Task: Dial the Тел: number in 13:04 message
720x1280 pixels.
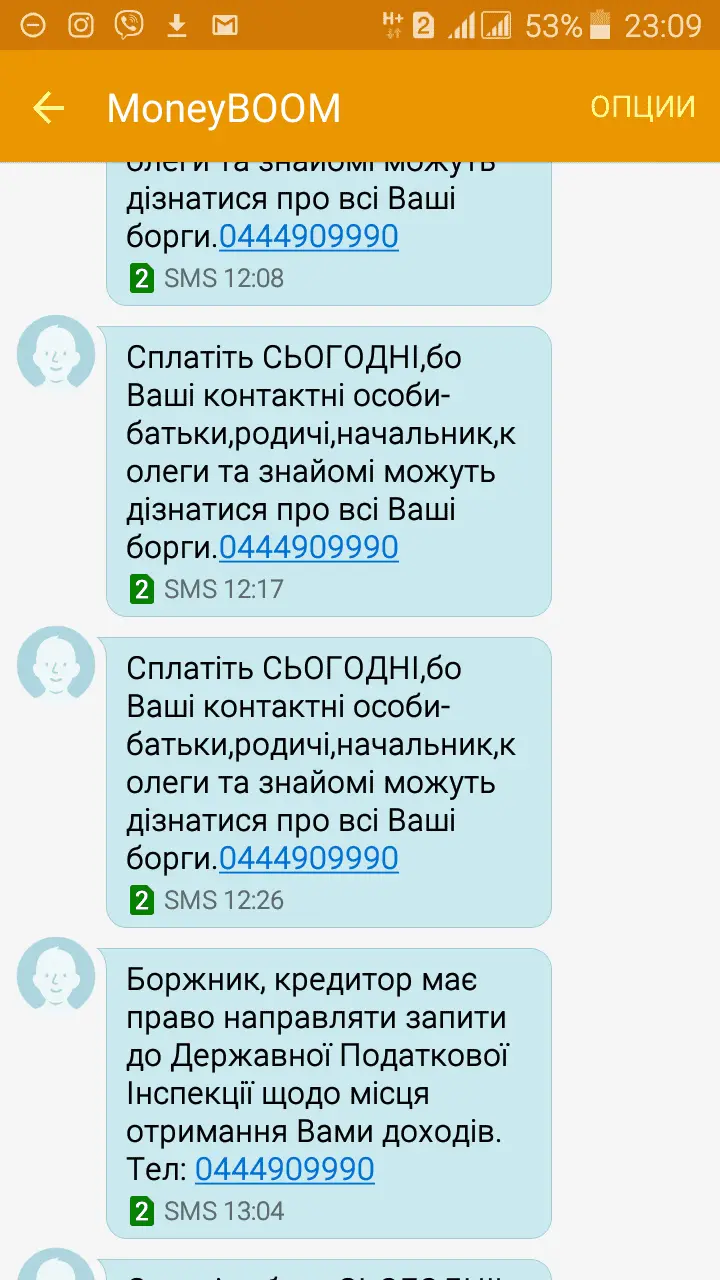Action: pos(284,1169)
